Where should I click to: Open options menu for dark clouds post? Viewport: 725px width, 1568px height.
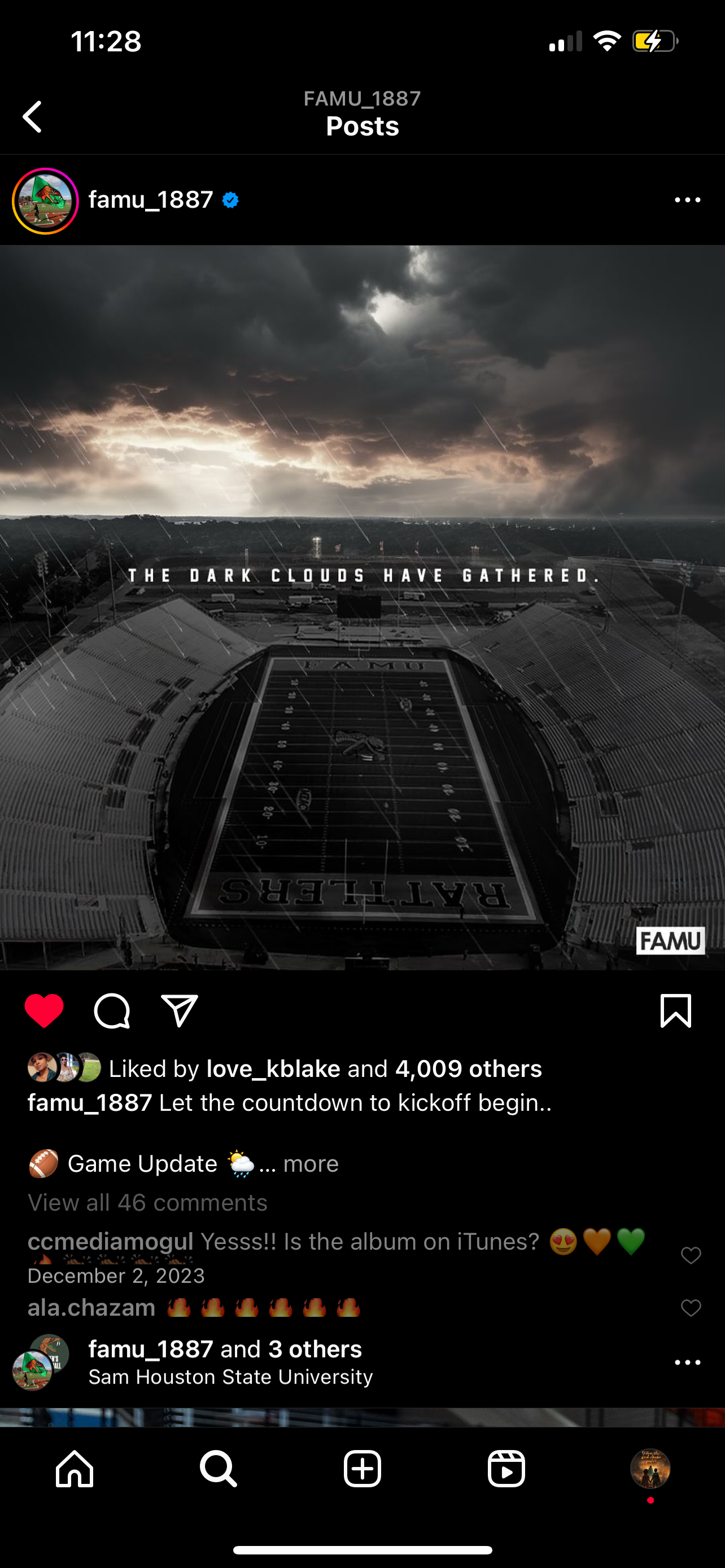(x=687, y=200)
